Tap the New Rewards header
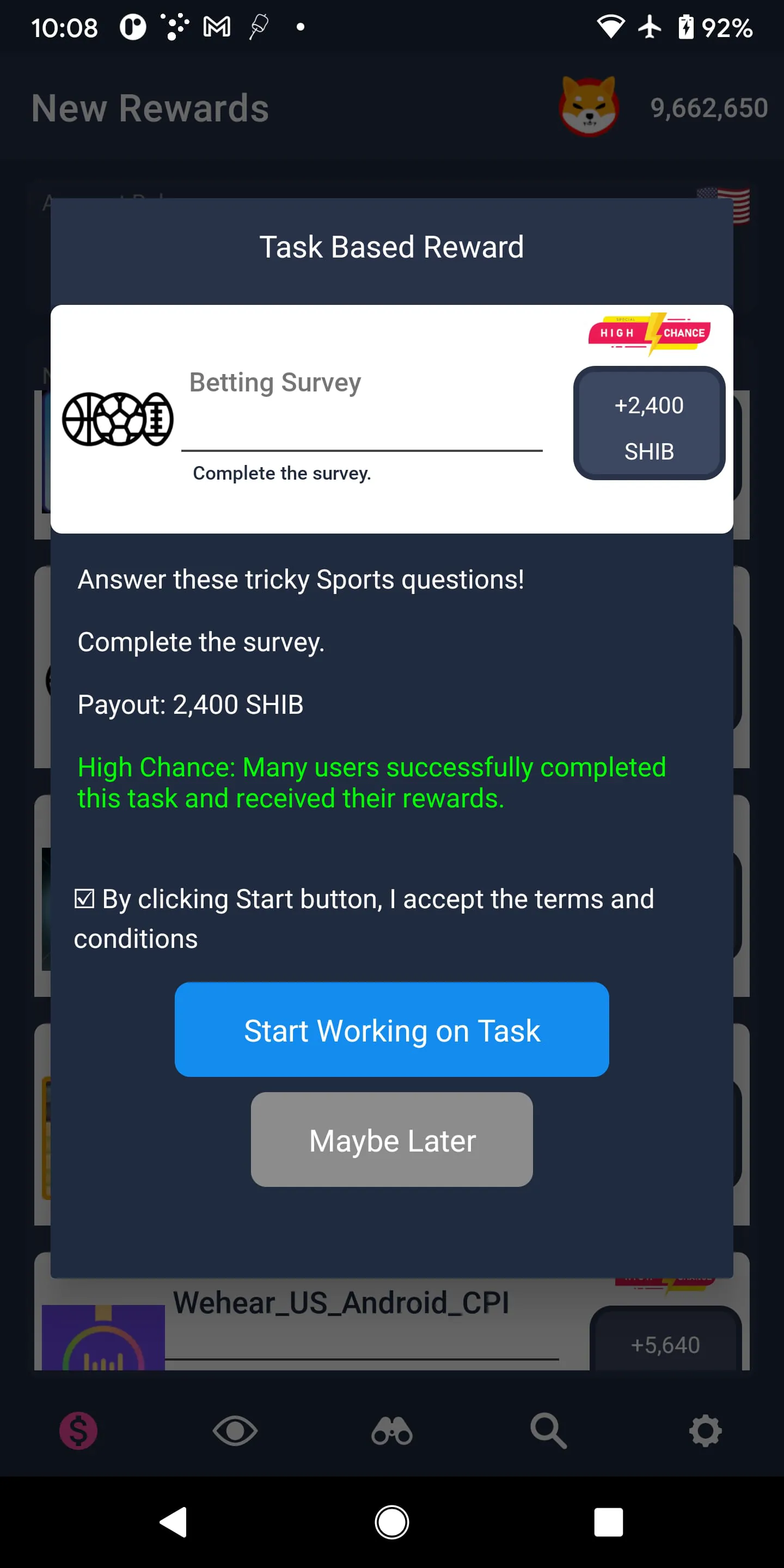This screenshot has width=784, height=1568. (149, 108)
